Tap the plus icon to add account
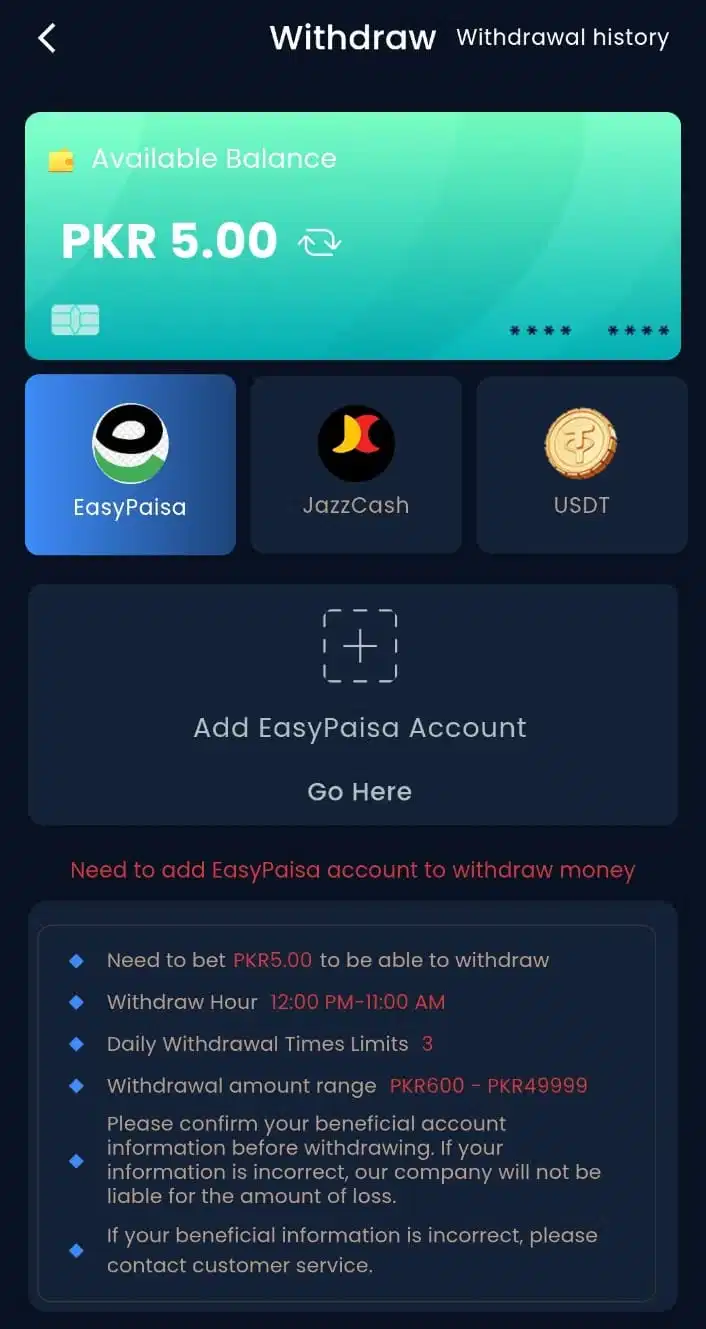This screenshot has height=1329, width=706. pyautogui.click(x=360, y=646)
